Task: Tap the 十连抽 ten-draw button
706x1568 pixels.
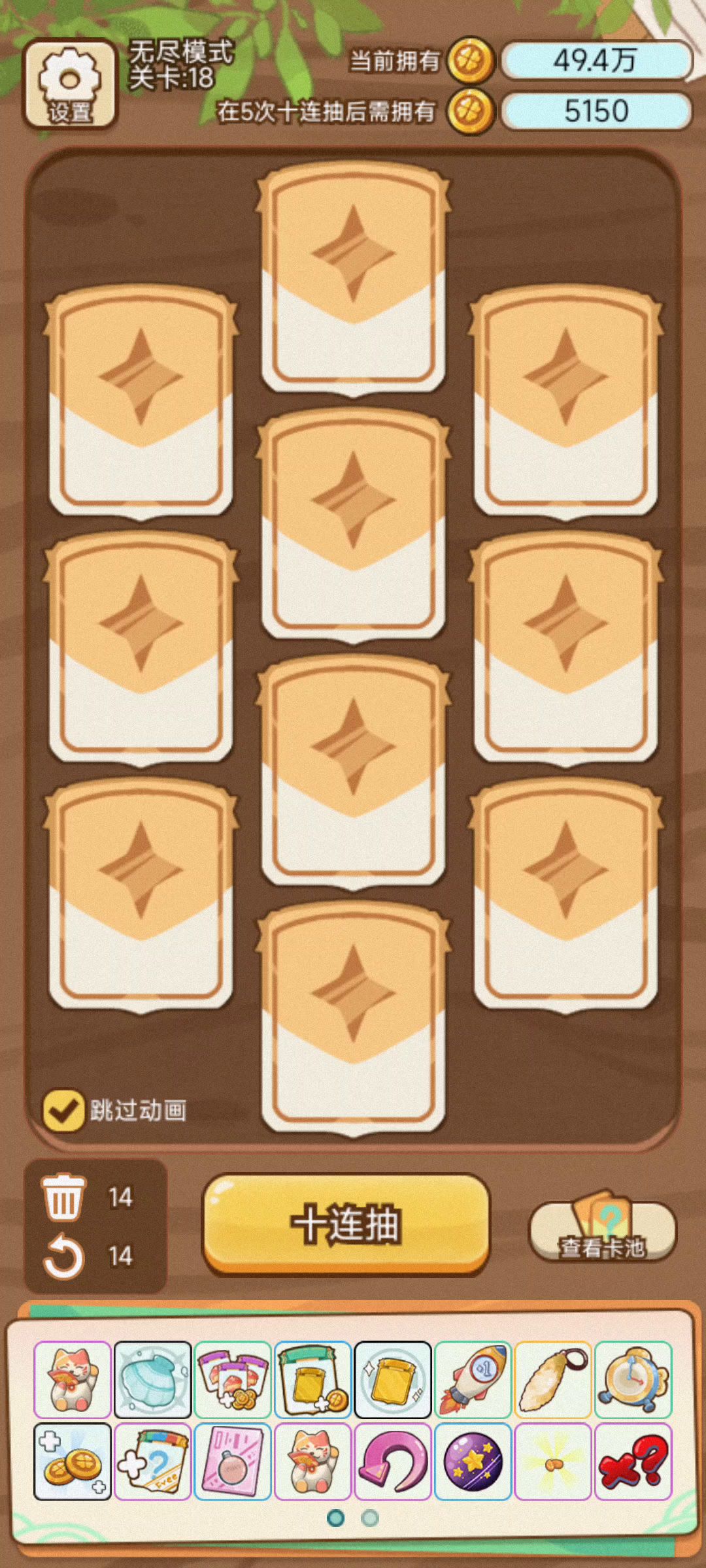Action: [346, 1224]
